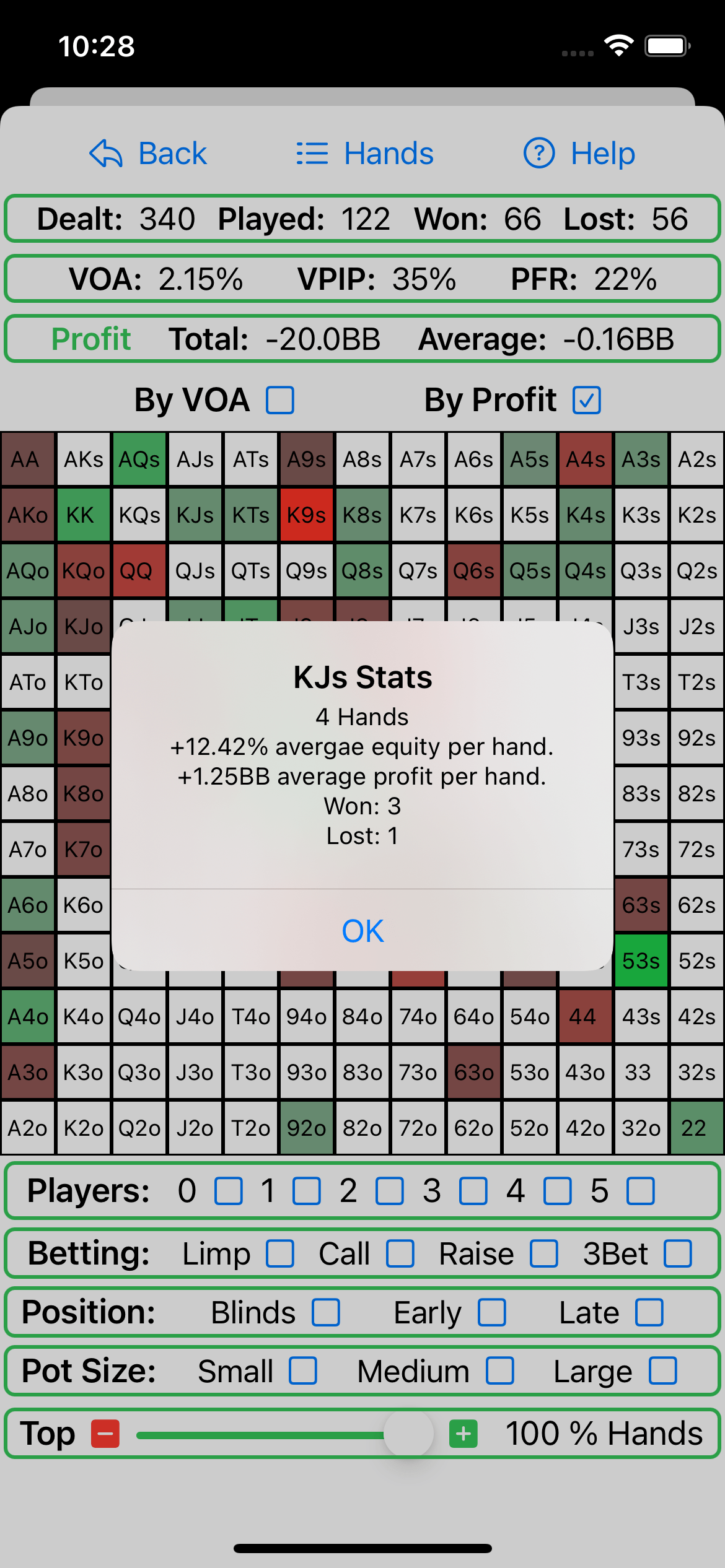Select the KK hand cell
The width and height of the screenshot is (725, 1568).
click(x=84, y=515)
